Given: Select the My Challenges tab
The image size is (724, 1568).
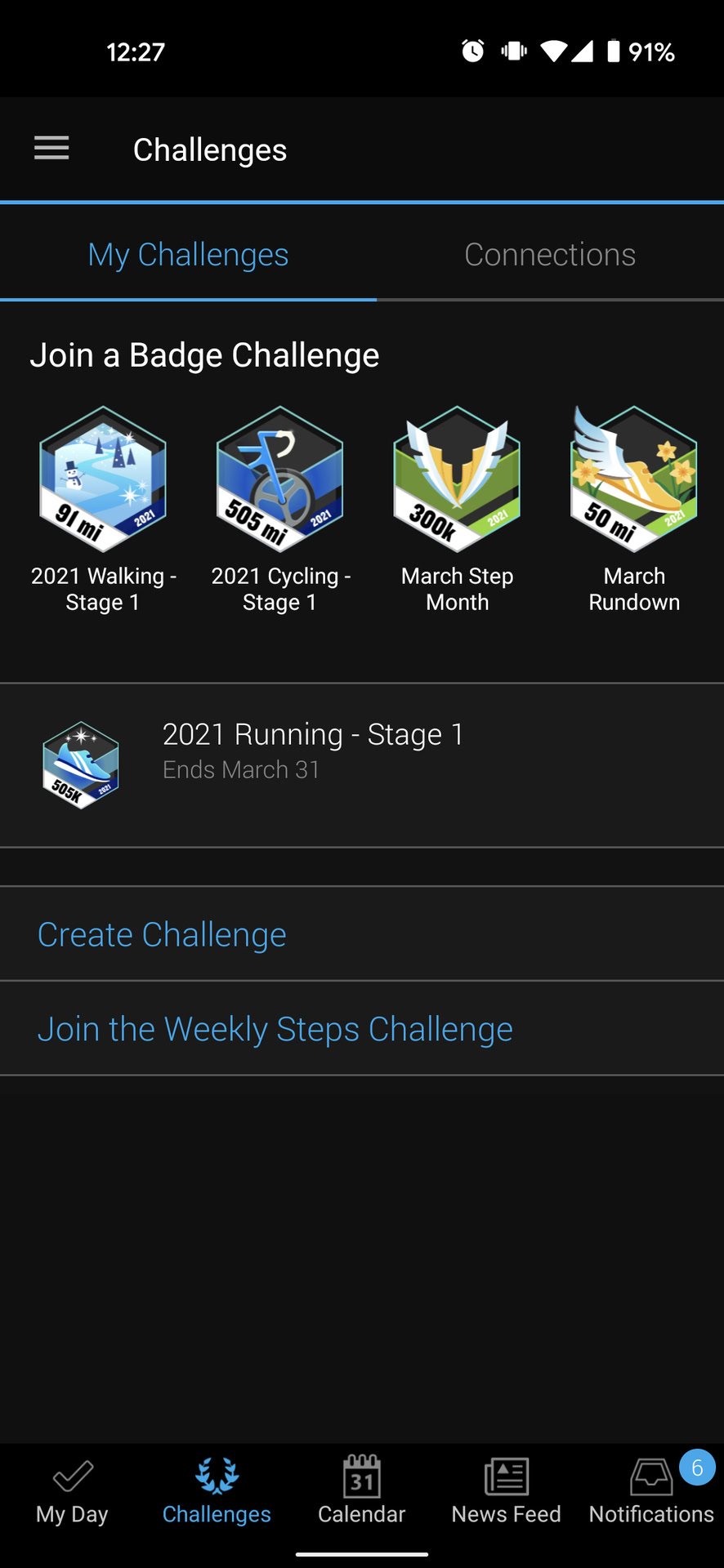Looking at the screenshot, I should 188,255.
